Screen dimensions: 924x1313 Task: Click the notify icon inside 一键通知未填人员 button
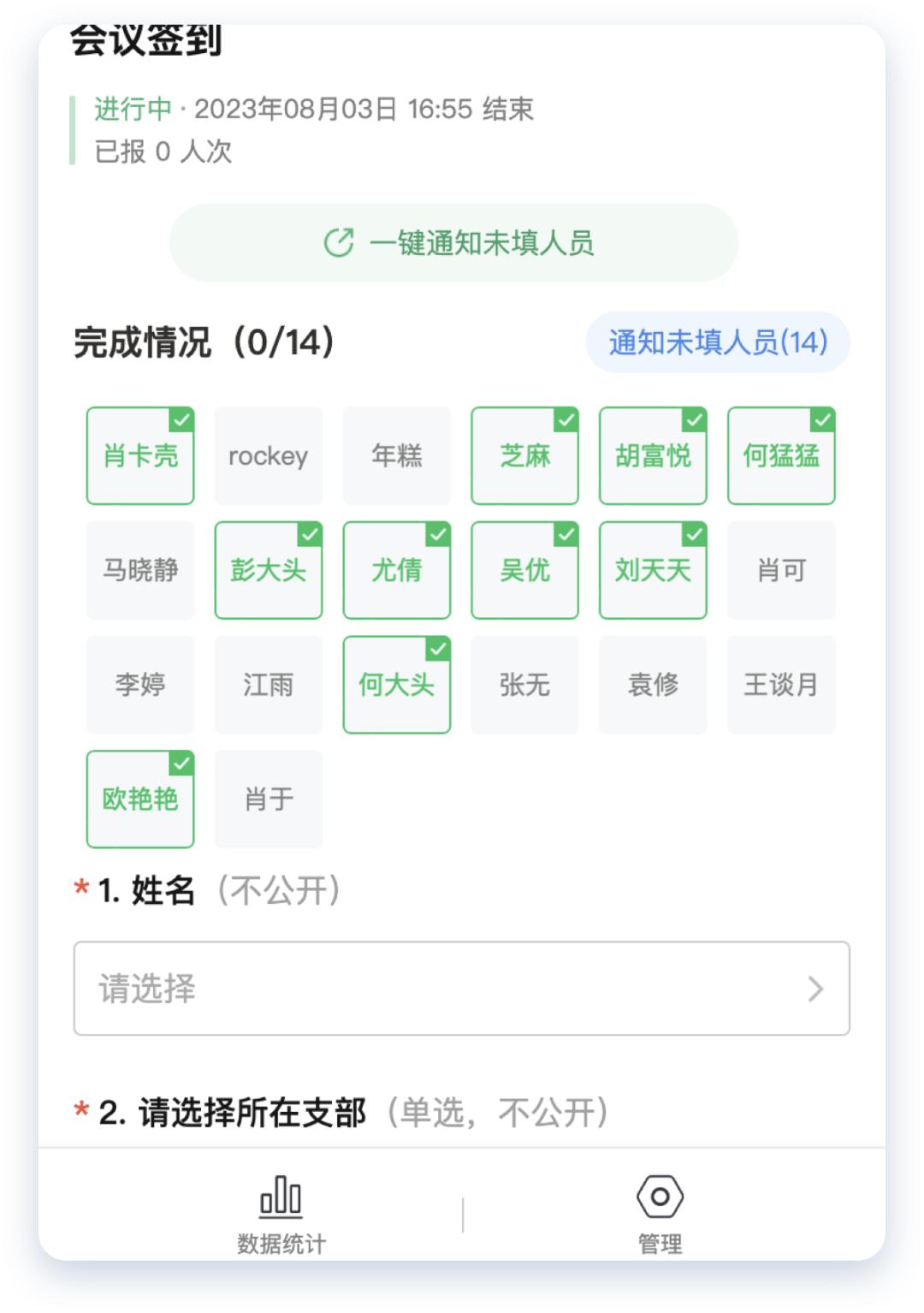341,242
